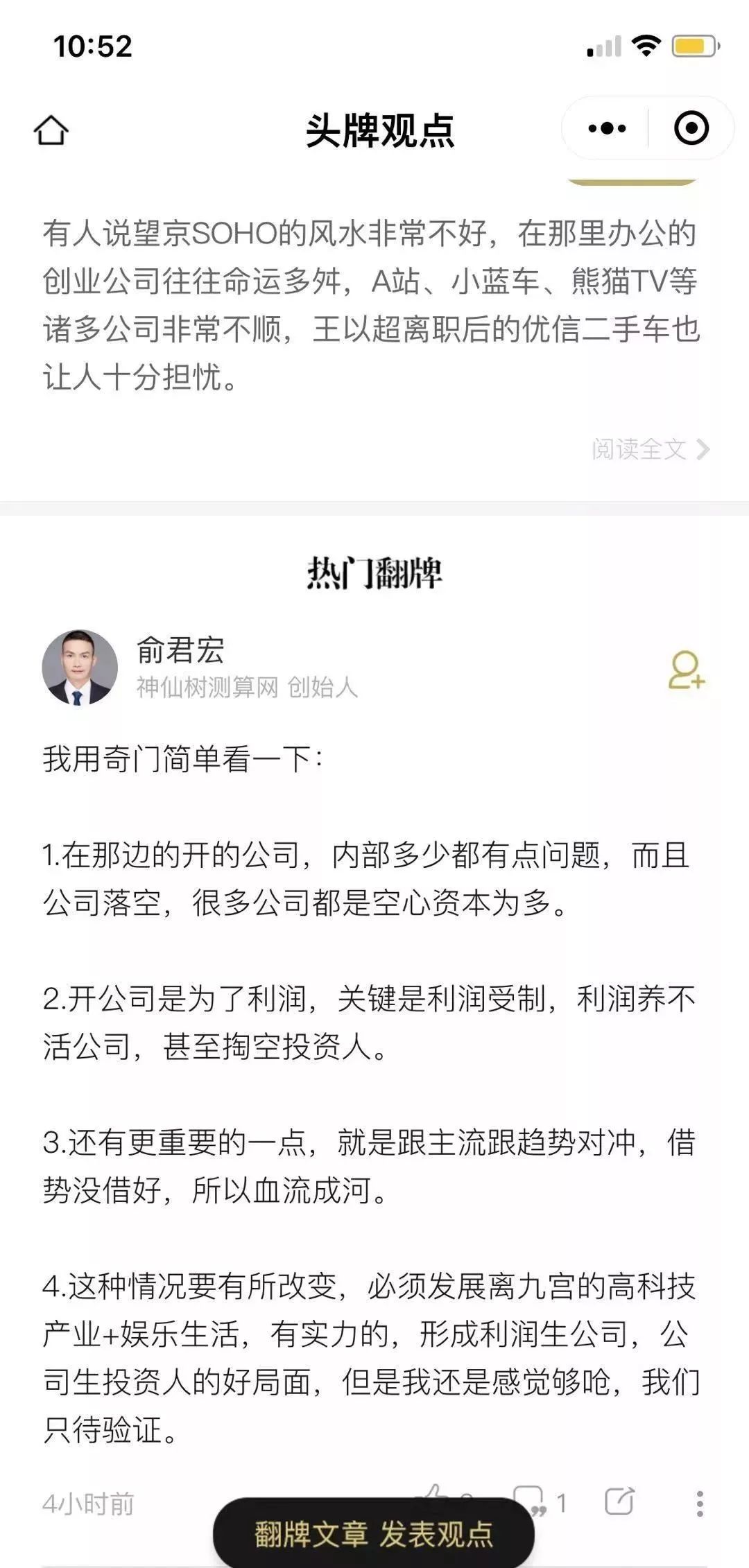Viewport: 749px width, 1568px height.
Task: Follow 俞君宏 with the add-user icon
Action: click(x=686, y=670)
